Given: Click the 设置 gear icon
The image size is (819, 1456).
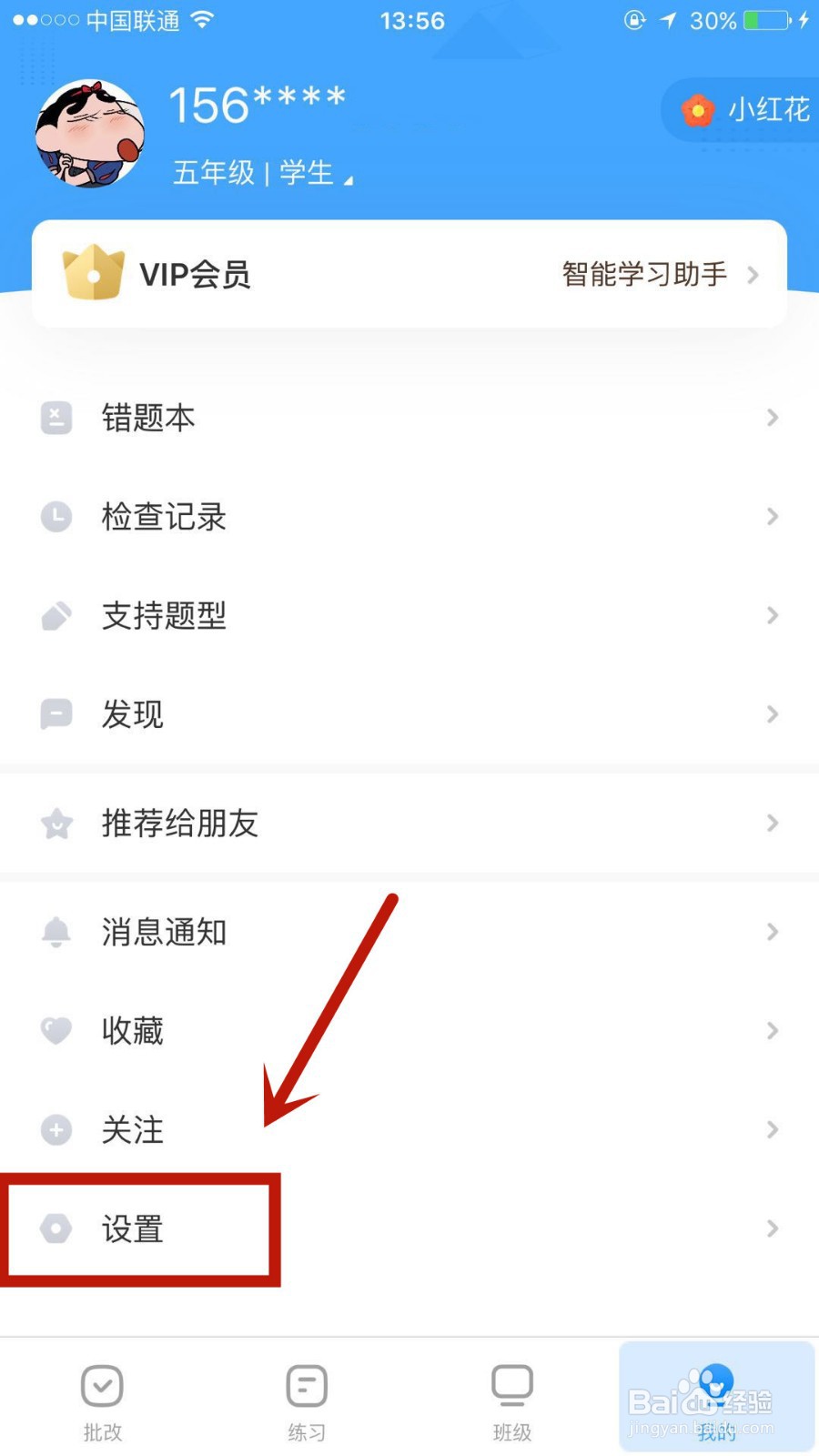Looking at the screenshot, I should point(58,1228).
